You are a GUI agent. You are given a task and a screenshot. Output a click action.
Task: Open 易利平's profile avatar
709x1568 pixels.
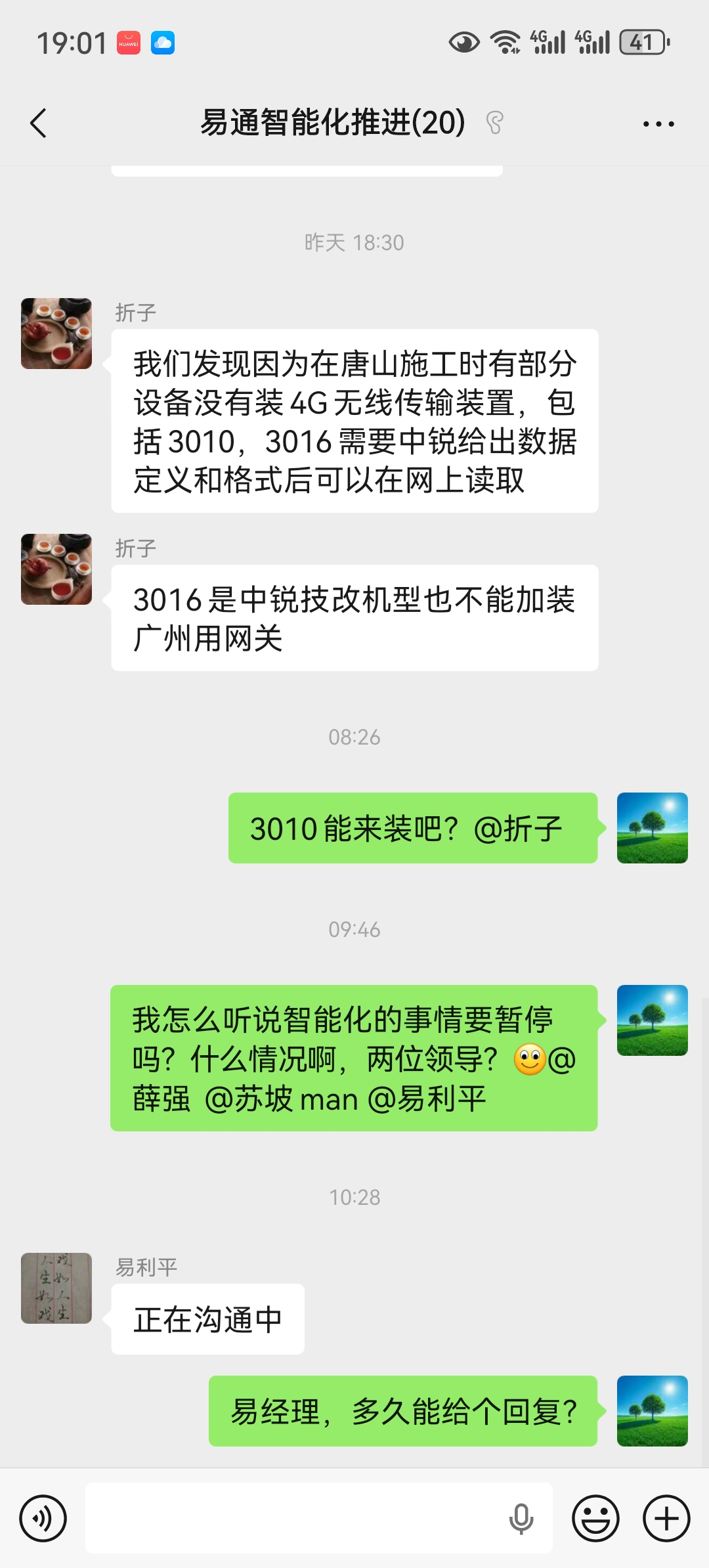[56, 1288]
